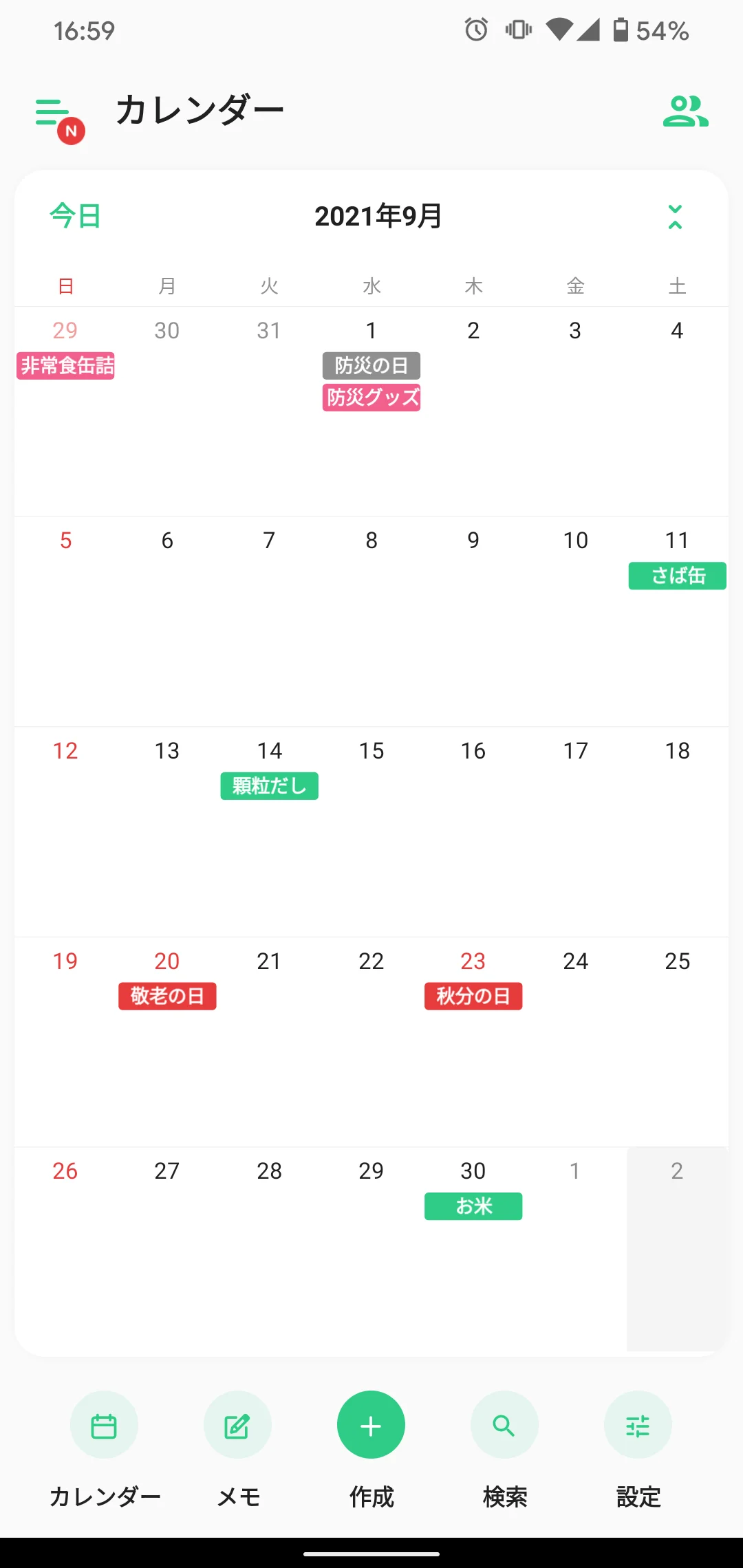Collapse the calendar with the chevron icon
Image resolution: width=743 pixels, height=1568 pixels.
pos(676,217)
